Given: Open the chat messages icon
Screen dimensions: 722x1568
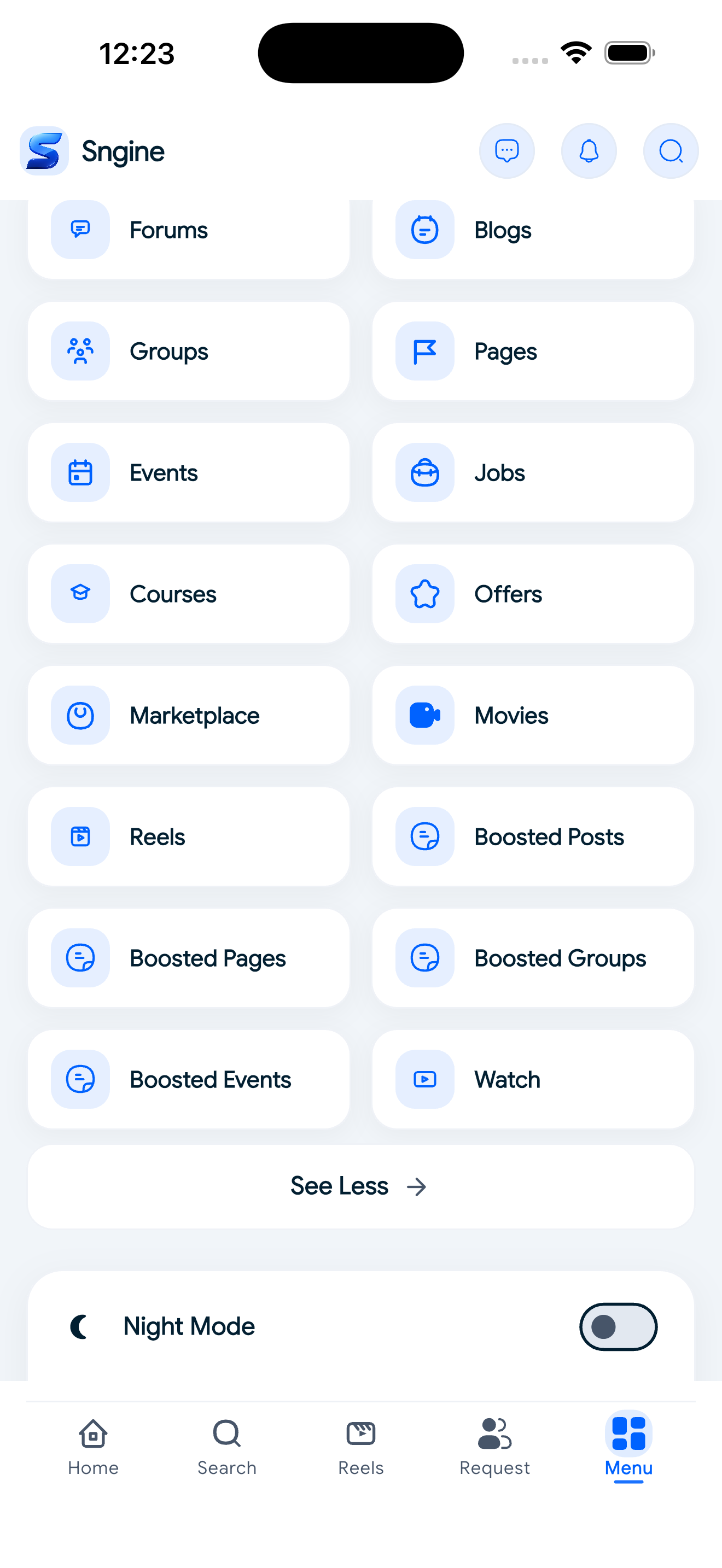Looking at the screenshot, I should tap(507, 151).
